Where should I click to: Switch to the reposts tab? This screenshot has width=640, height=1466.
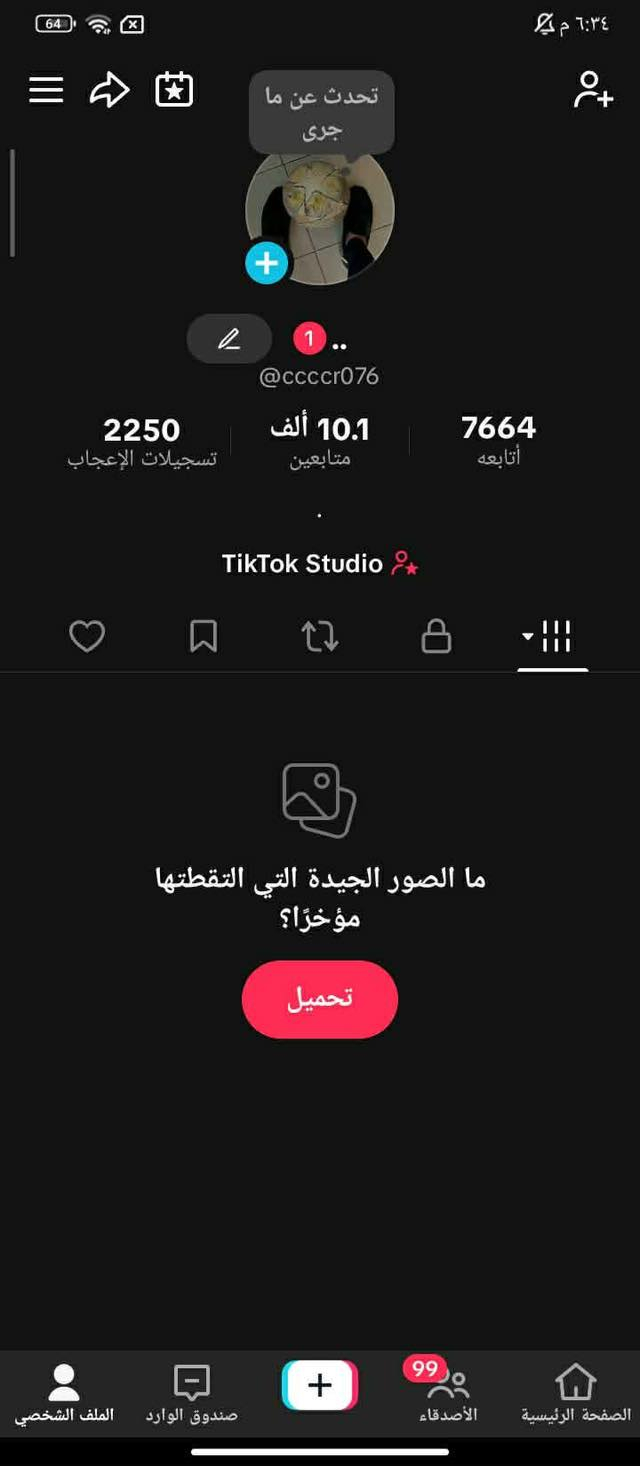click(x=320, y=636)
